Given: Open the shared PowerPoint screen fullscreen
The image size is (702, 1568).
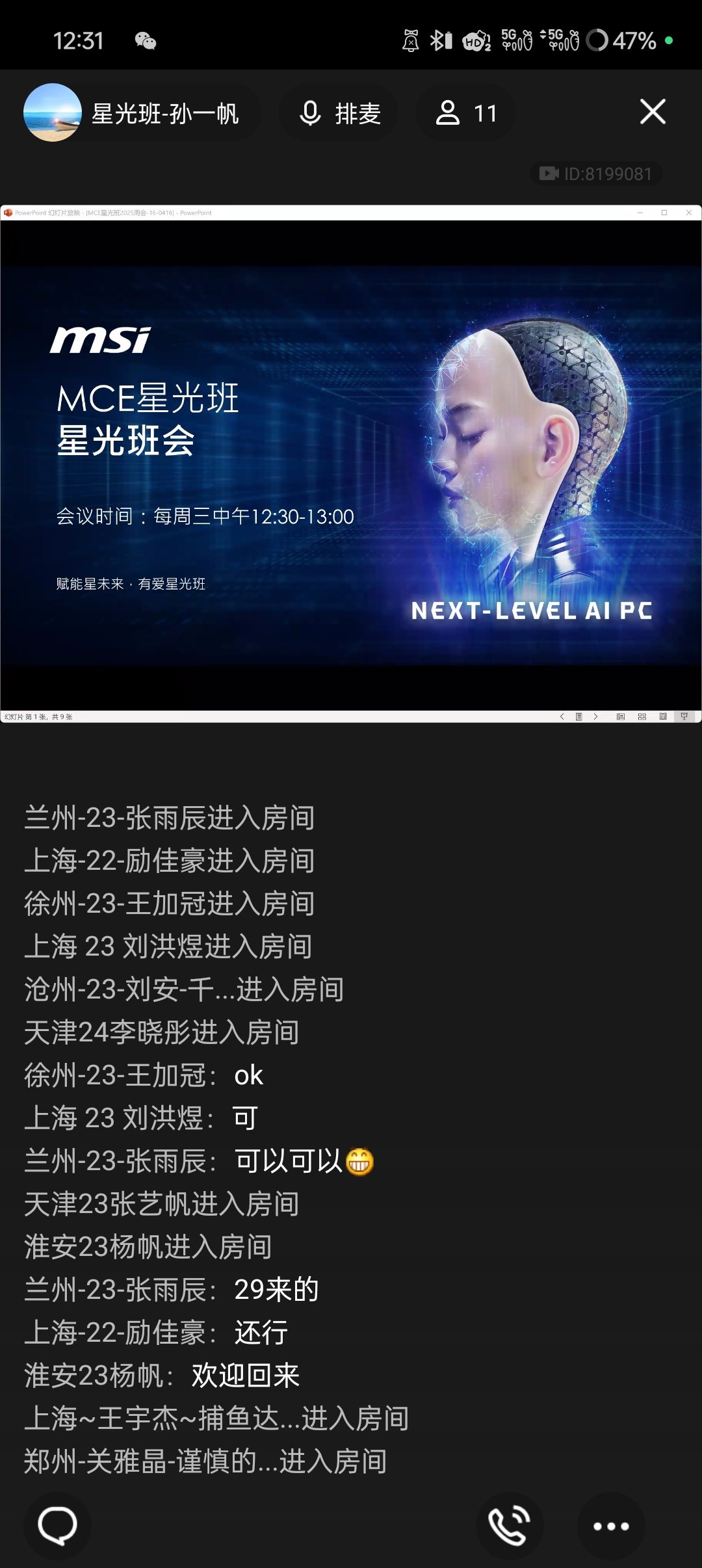Looking at the screenshot, I should 351,464.
